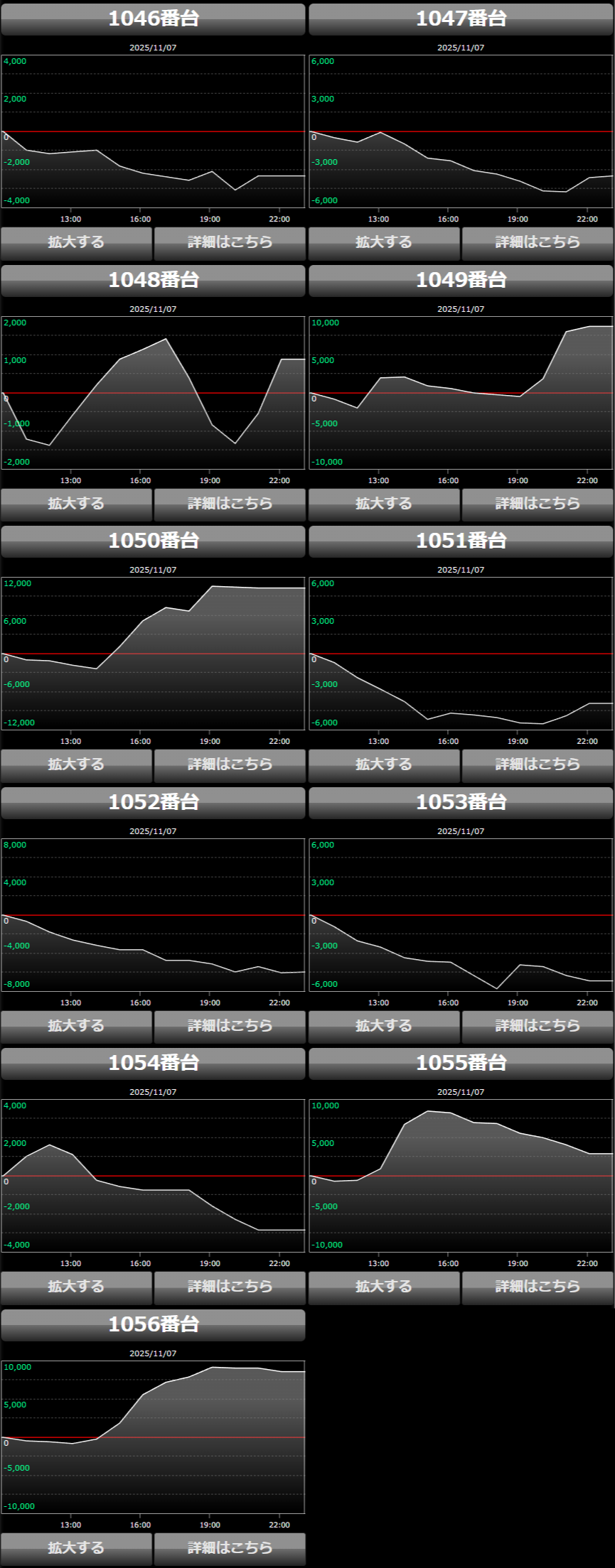Enlarge the graph for 1047番台

[384, 242]
